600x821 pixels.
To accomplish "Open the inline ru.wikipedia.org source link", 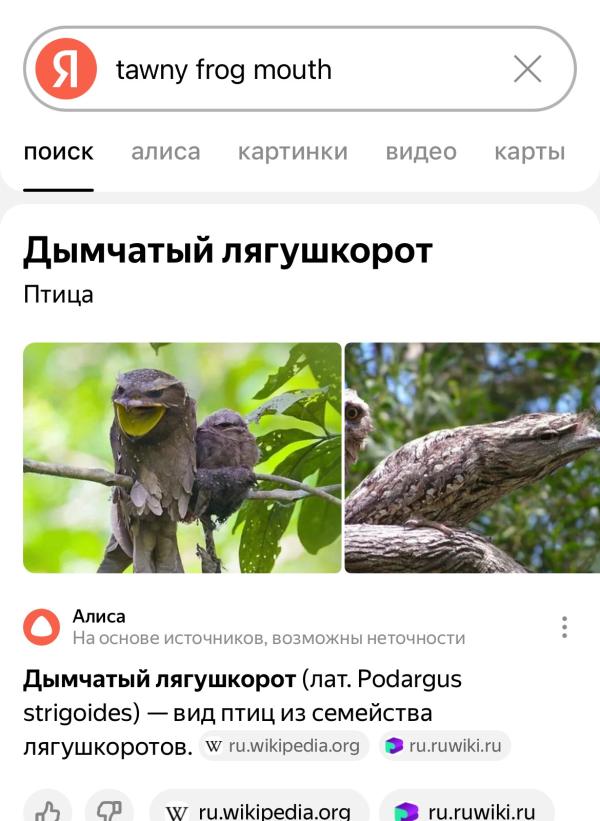I will tap(284, 746).
